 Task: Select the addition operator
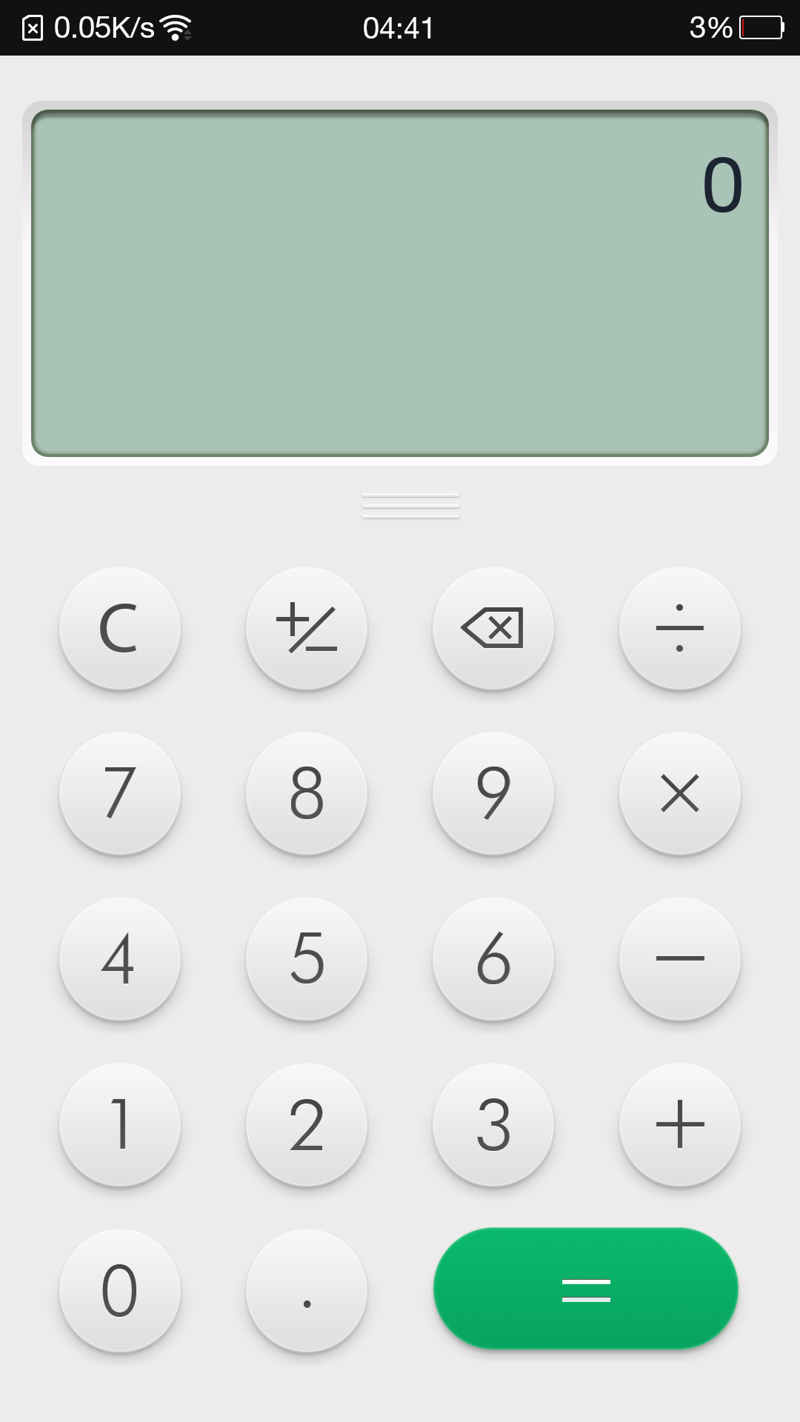point(680,1125)
